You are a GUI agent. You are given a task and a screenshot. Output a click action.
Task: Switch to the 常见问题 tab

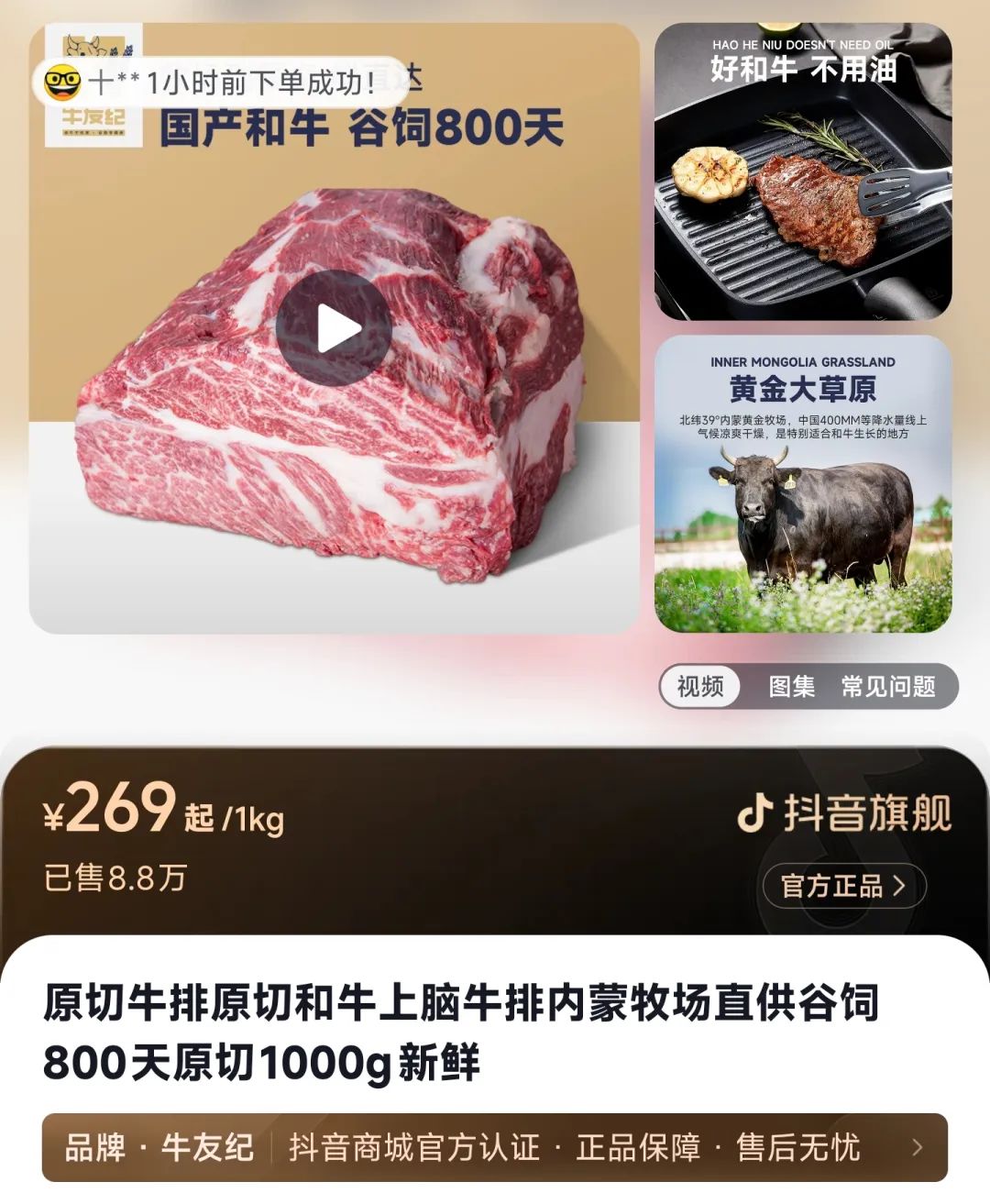coord(888,686)
